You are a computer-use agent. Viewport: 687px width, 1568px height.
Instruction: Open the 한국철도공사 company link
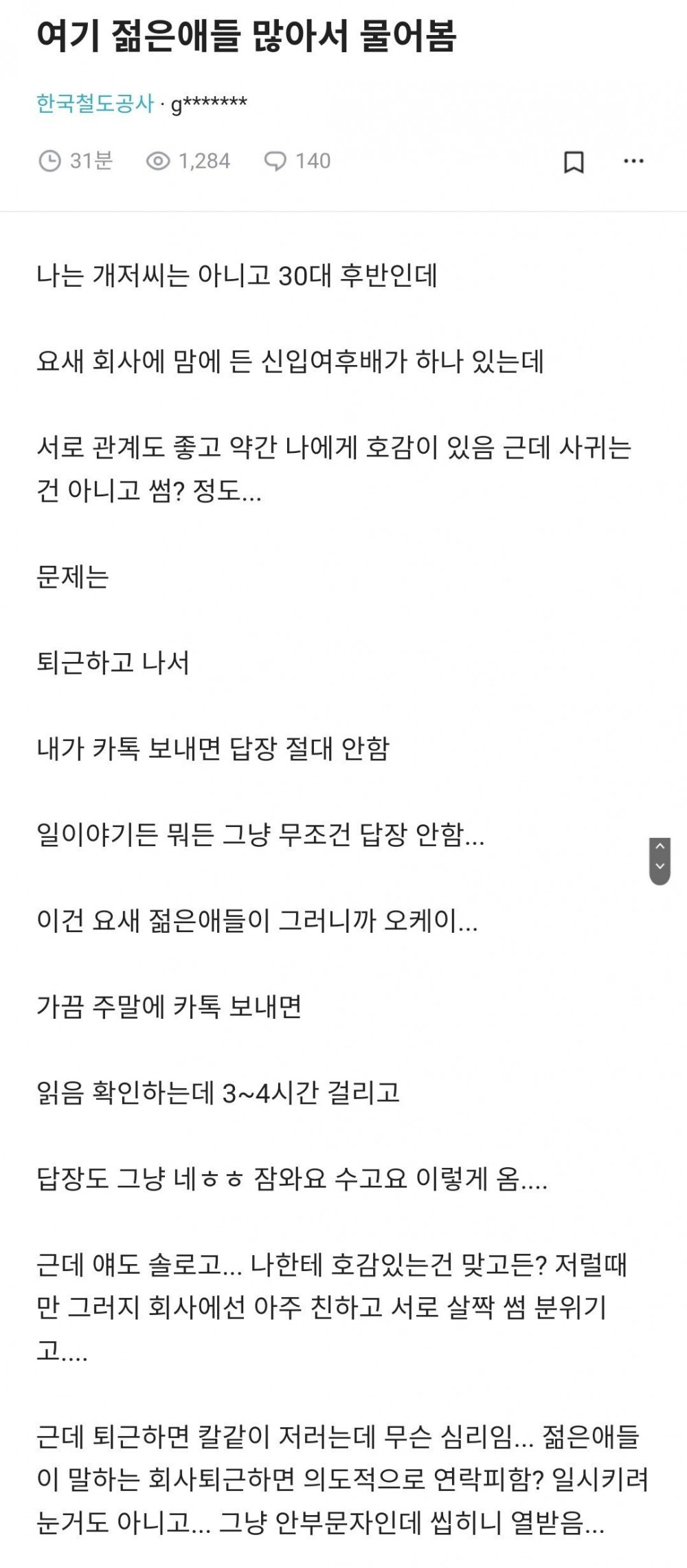point(95,103)
